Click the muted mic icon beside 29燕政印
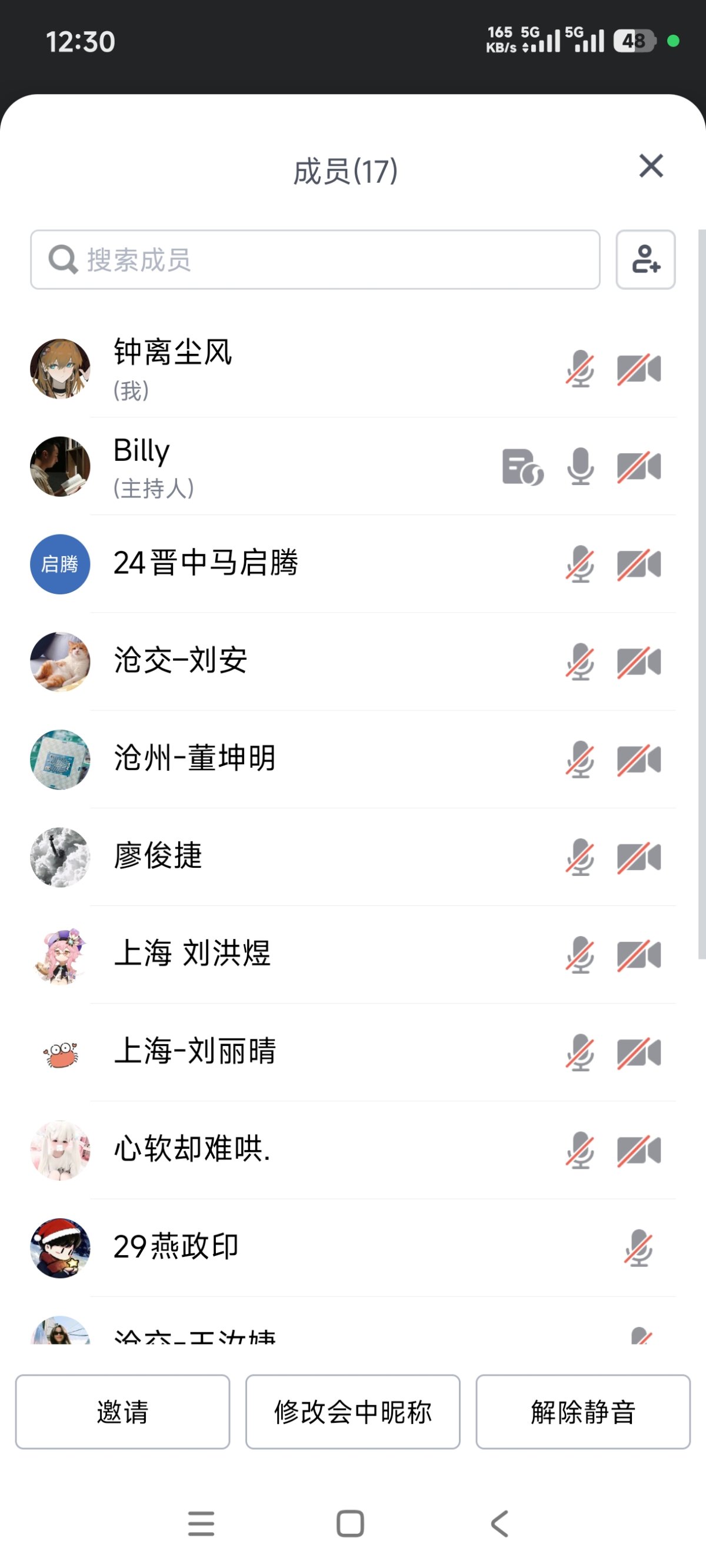 coord(639,1246)
